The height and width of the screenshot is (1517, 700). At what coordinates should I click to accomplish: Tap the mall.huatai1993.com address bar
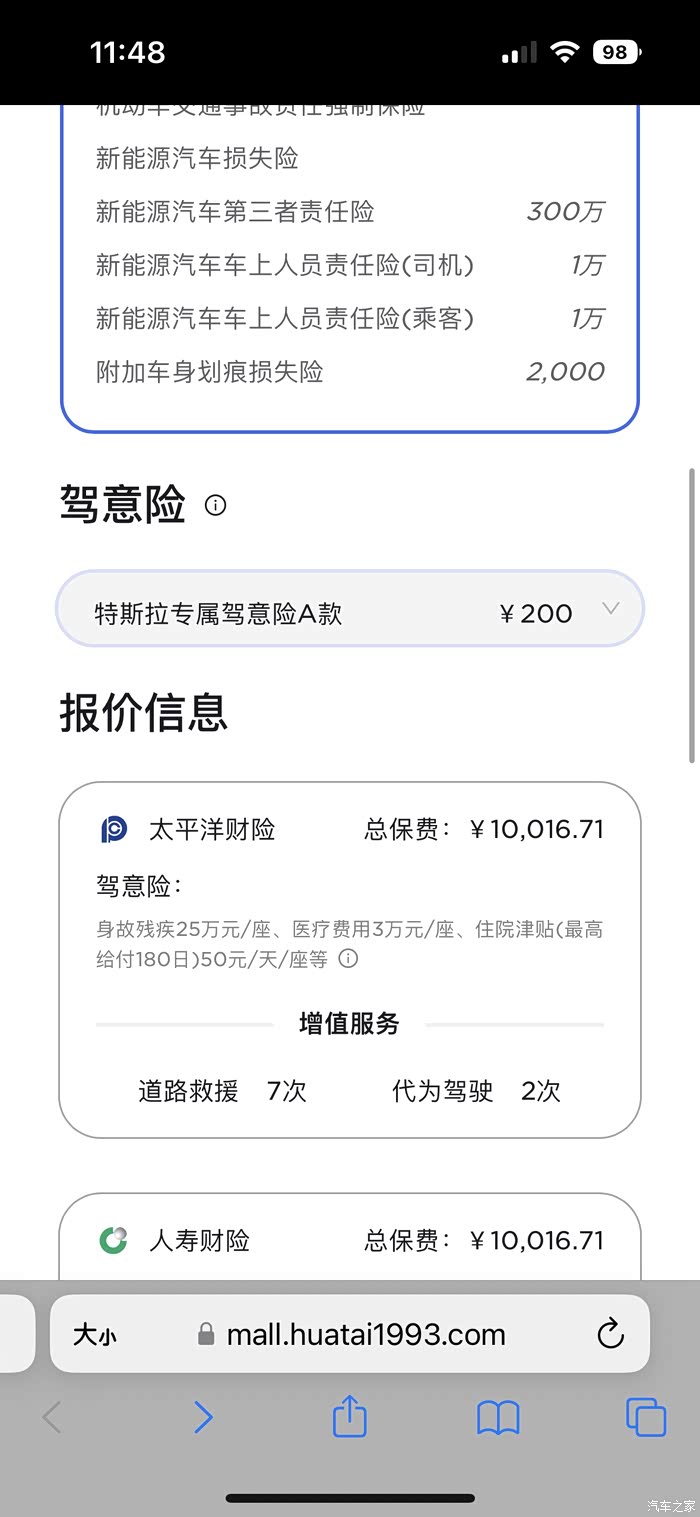click(x=350, y=1334)
